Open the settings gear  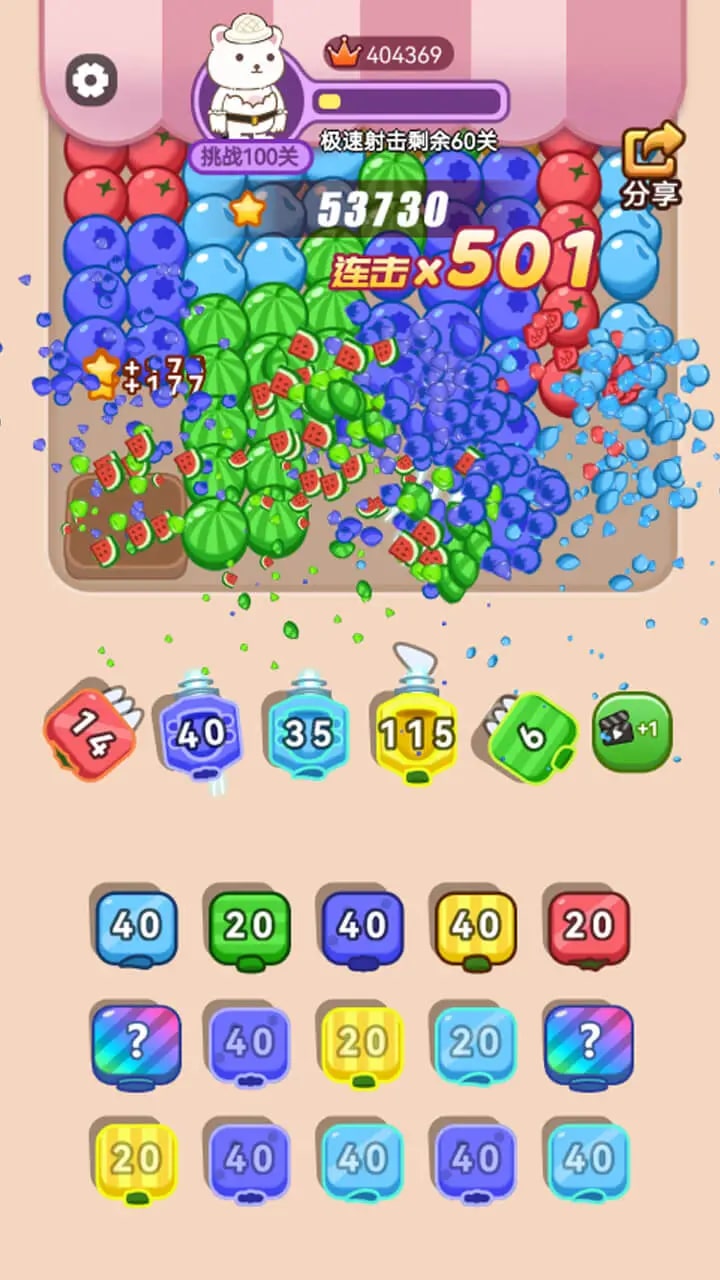[x=92, y=80]
